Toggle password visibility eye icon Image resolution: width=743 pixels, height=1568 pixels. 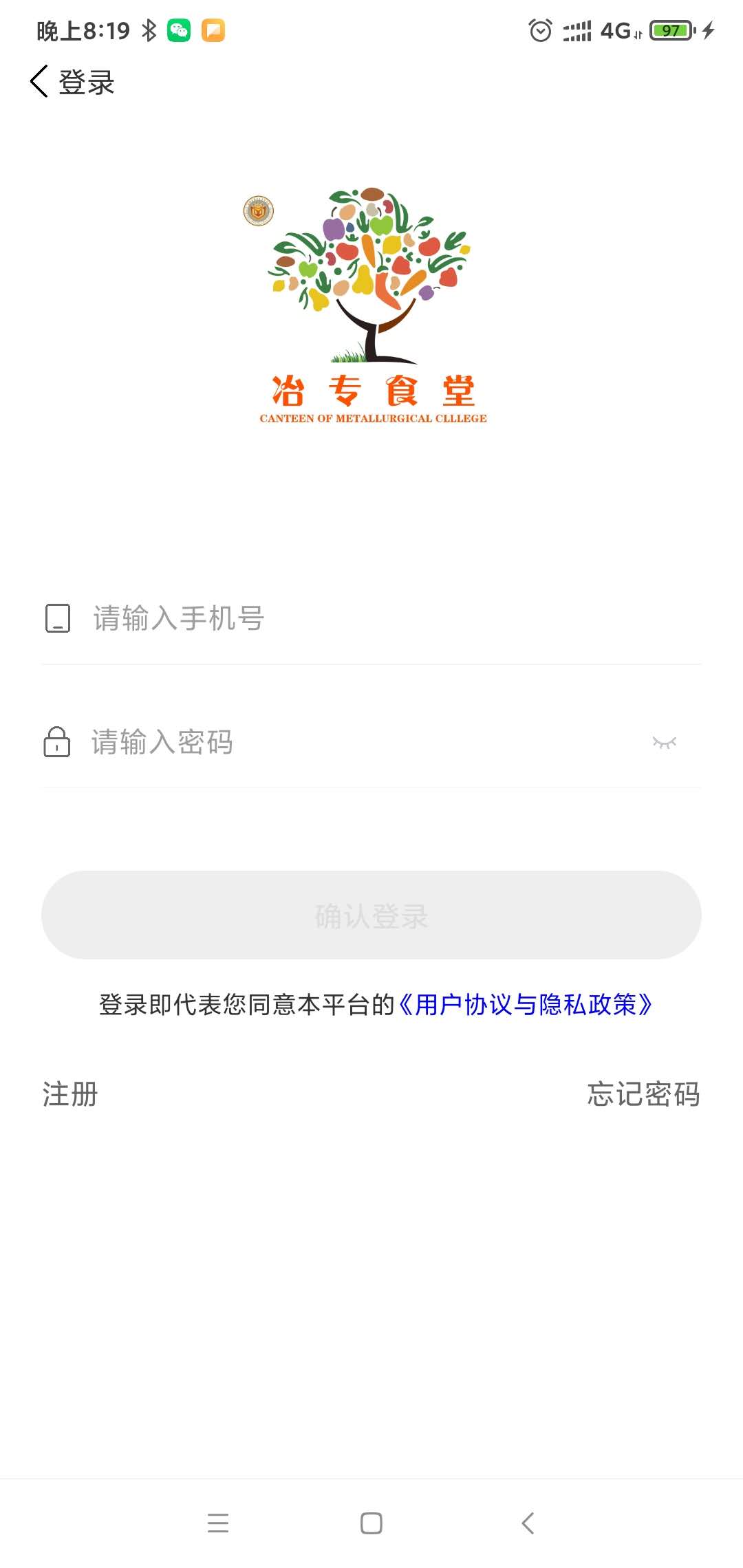(665, 743)
